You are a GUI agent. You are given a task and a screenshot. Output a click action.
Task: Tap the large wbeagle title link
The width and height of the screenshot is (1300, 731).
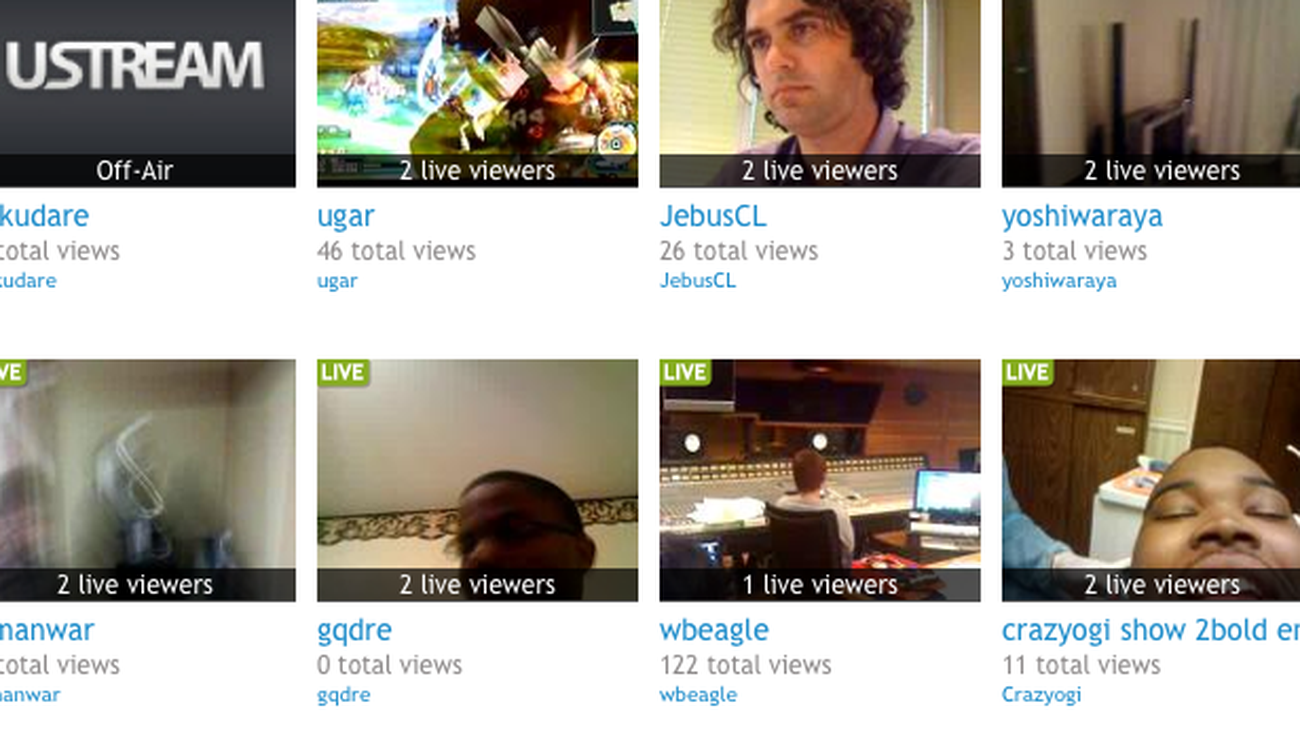[x=713, y=631]
